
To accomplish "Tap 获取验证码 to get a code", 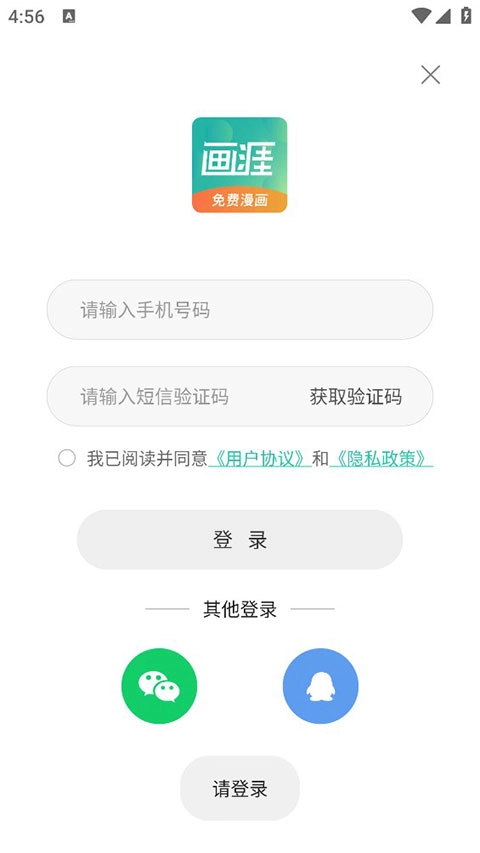I will click(355, 397).
